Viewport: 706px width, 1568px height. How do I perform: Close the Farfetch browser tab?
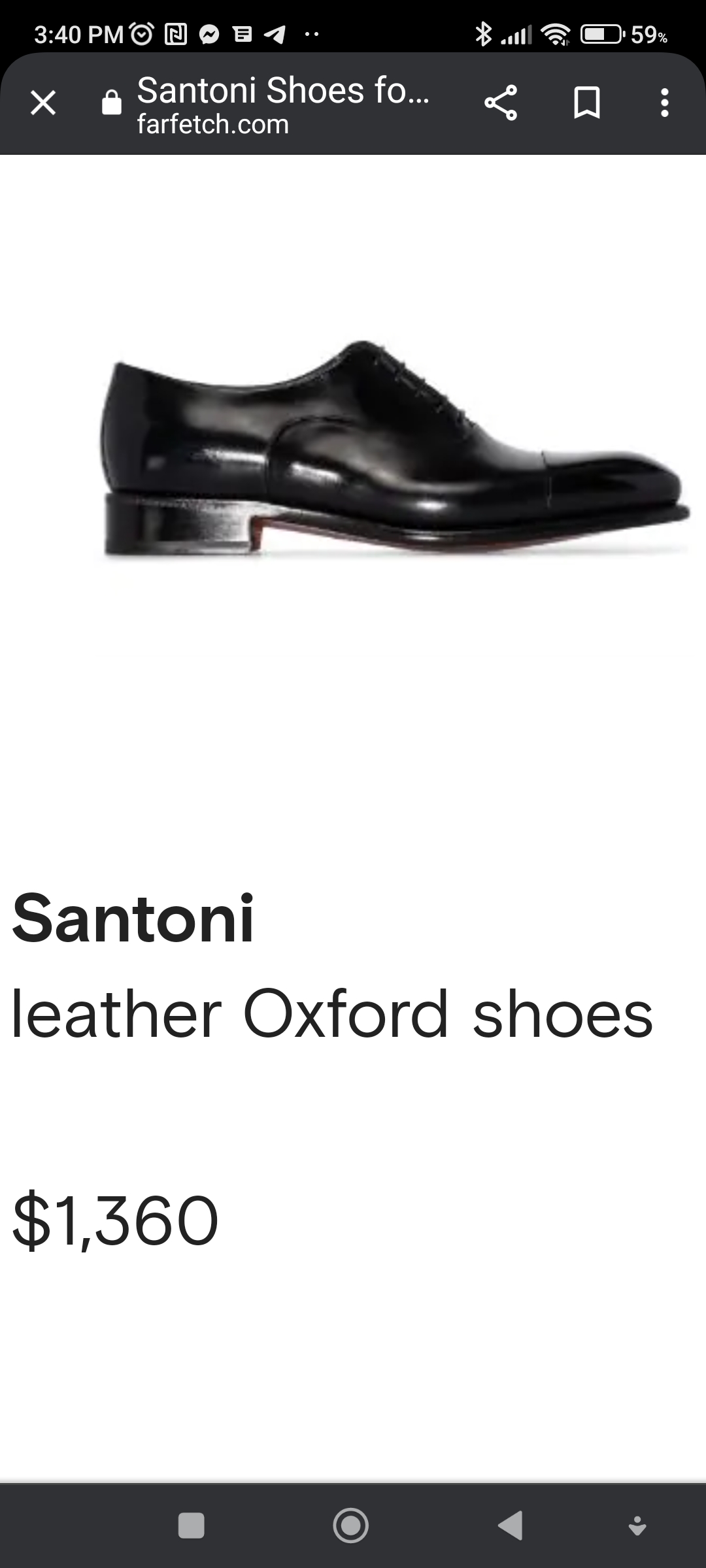(43, 103)
